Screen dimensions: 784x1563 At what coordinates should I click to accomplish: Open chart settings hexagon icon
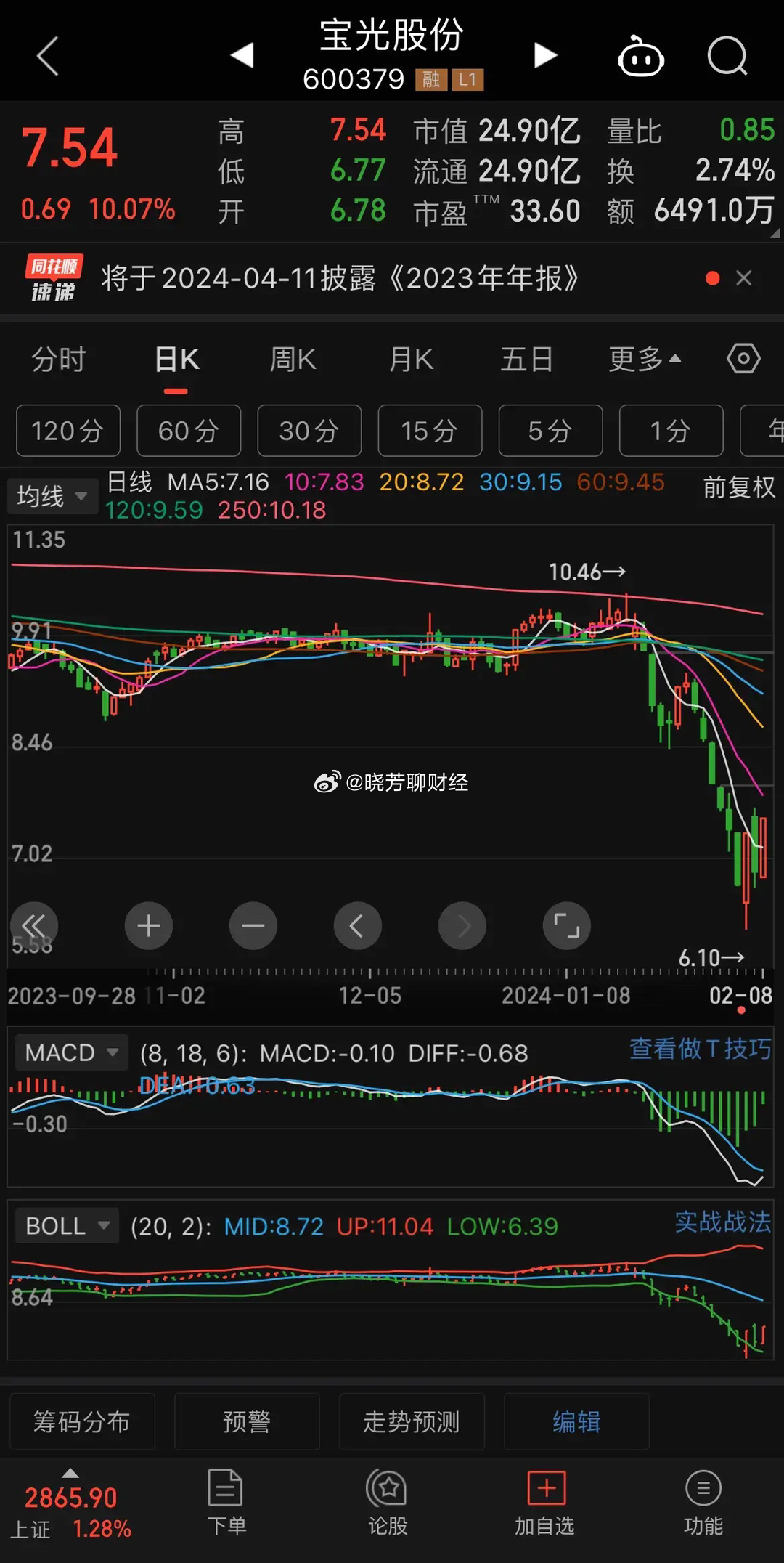(x=743, y=359)
